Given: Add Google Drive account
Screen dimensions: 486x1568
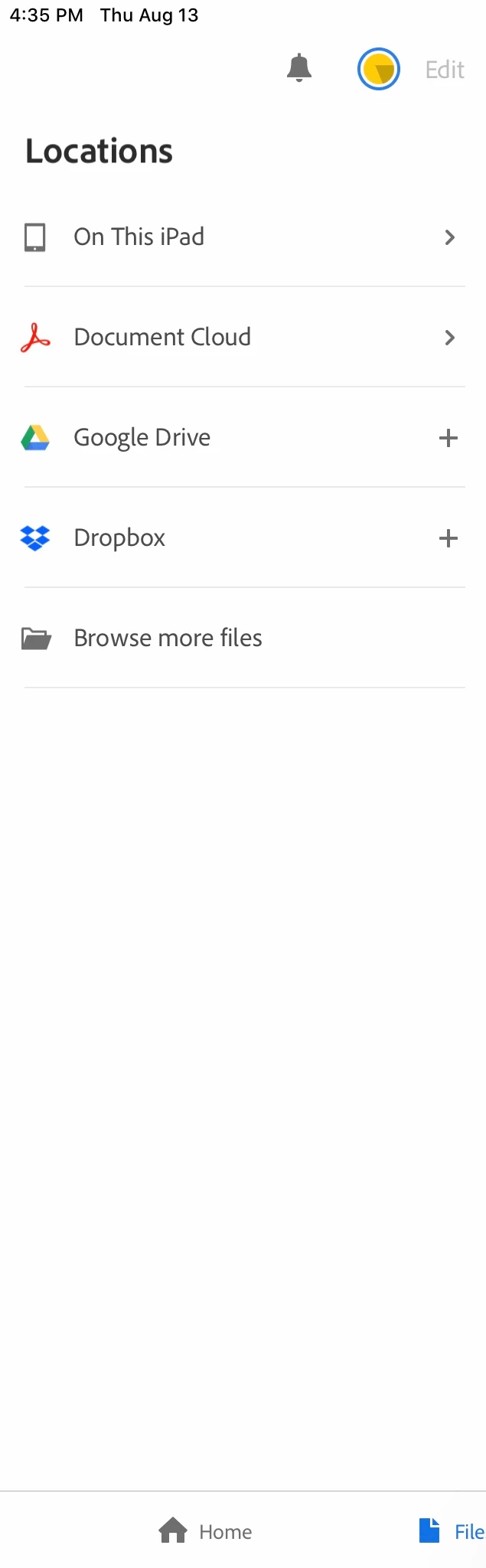Looking at the screenshot, I should [x=448, y=438].
